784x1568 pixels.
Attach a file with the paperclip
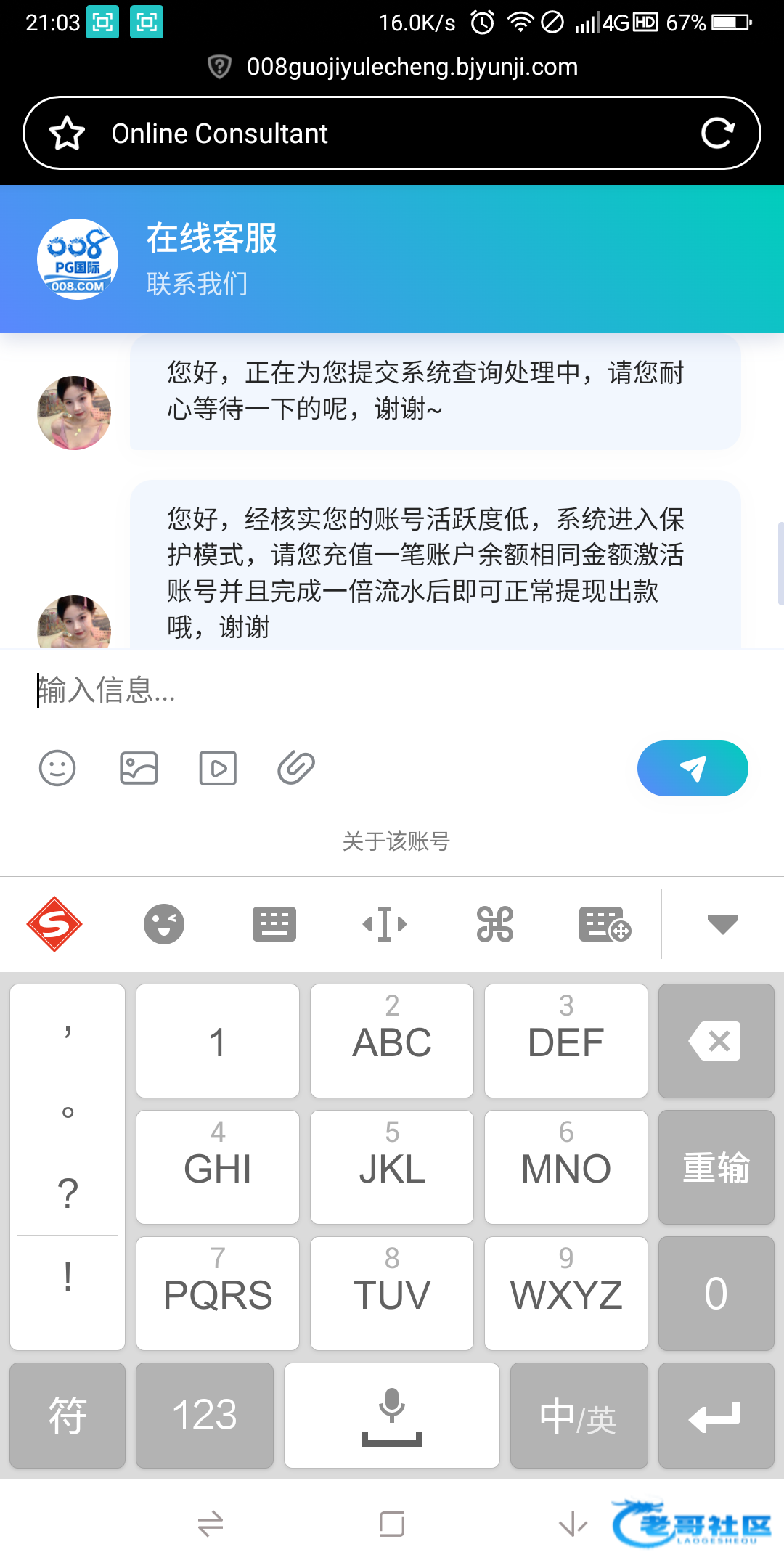pyautogui.click(x=296, y=768)
